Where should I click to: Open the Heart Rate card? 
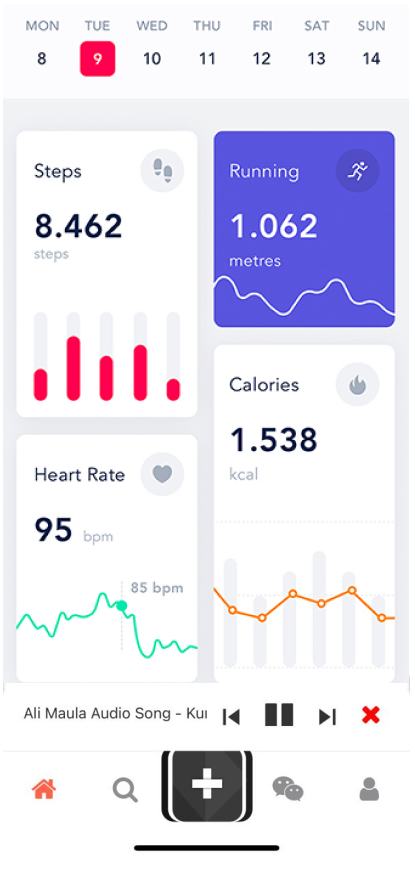coord(107,558)
